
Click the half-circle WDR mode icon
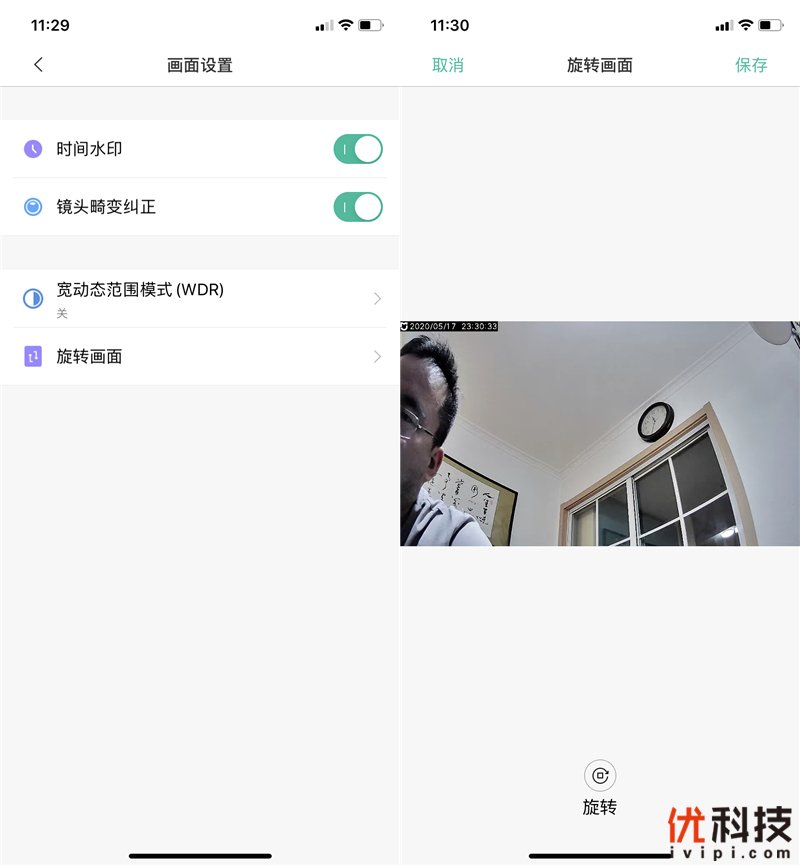click(x=32, y=298)
